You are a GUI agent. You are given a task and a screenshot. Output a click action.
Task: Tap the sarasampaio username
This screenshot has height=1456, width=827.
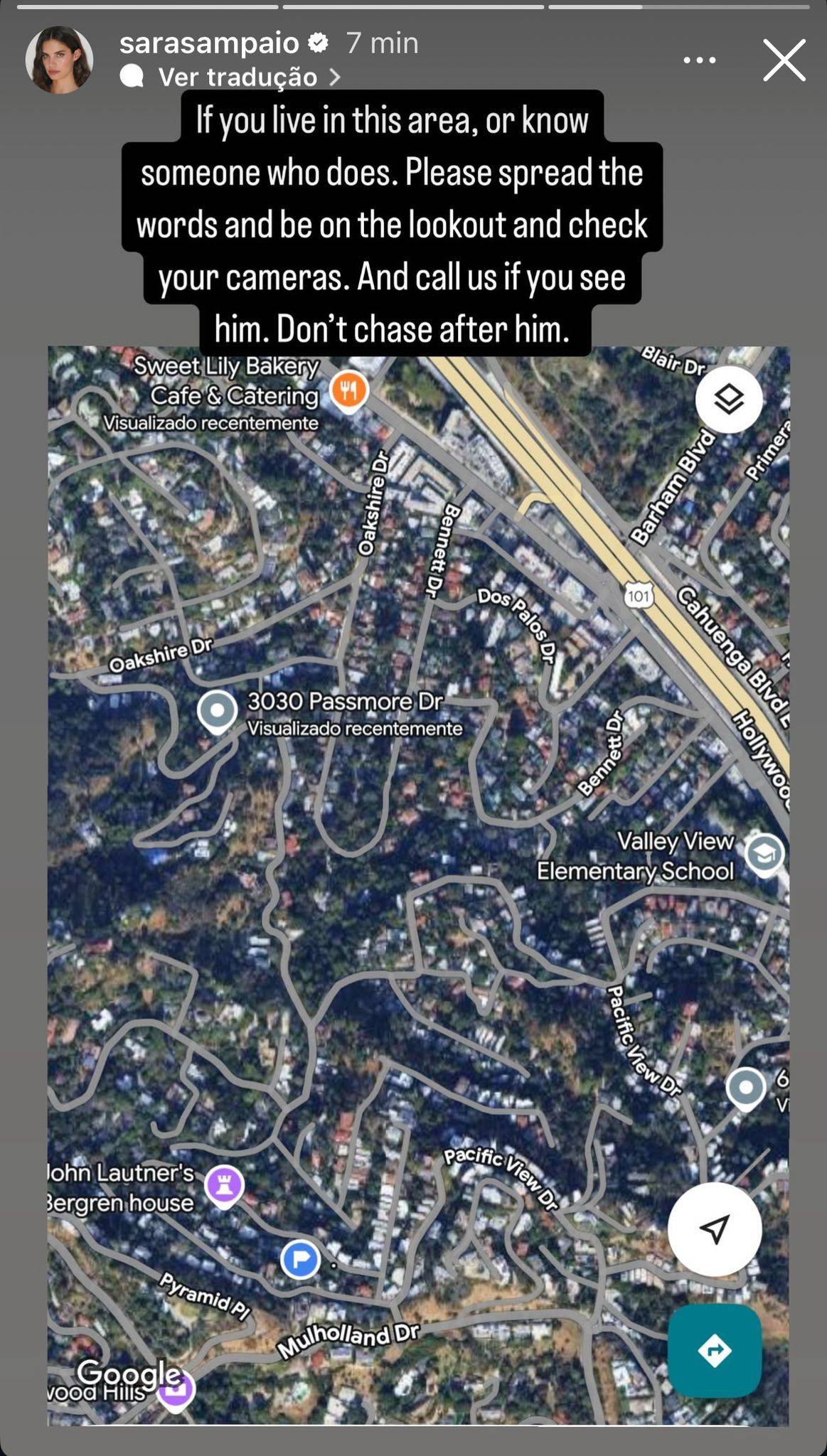(209, 43)
